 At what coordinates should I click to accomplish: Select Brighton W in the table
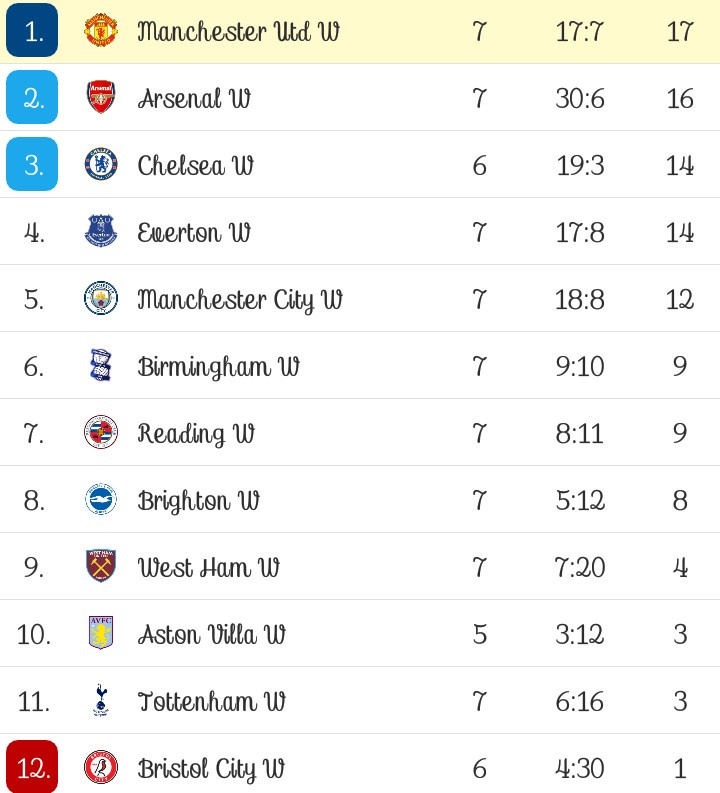198,500
